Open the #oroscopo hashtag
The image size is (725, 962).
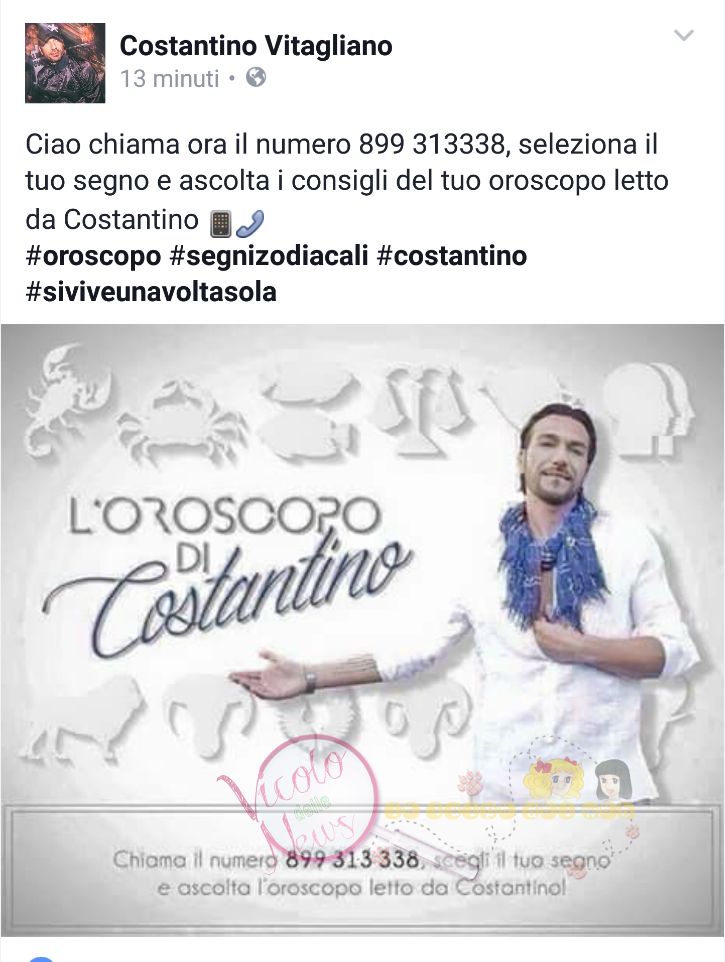92,256
